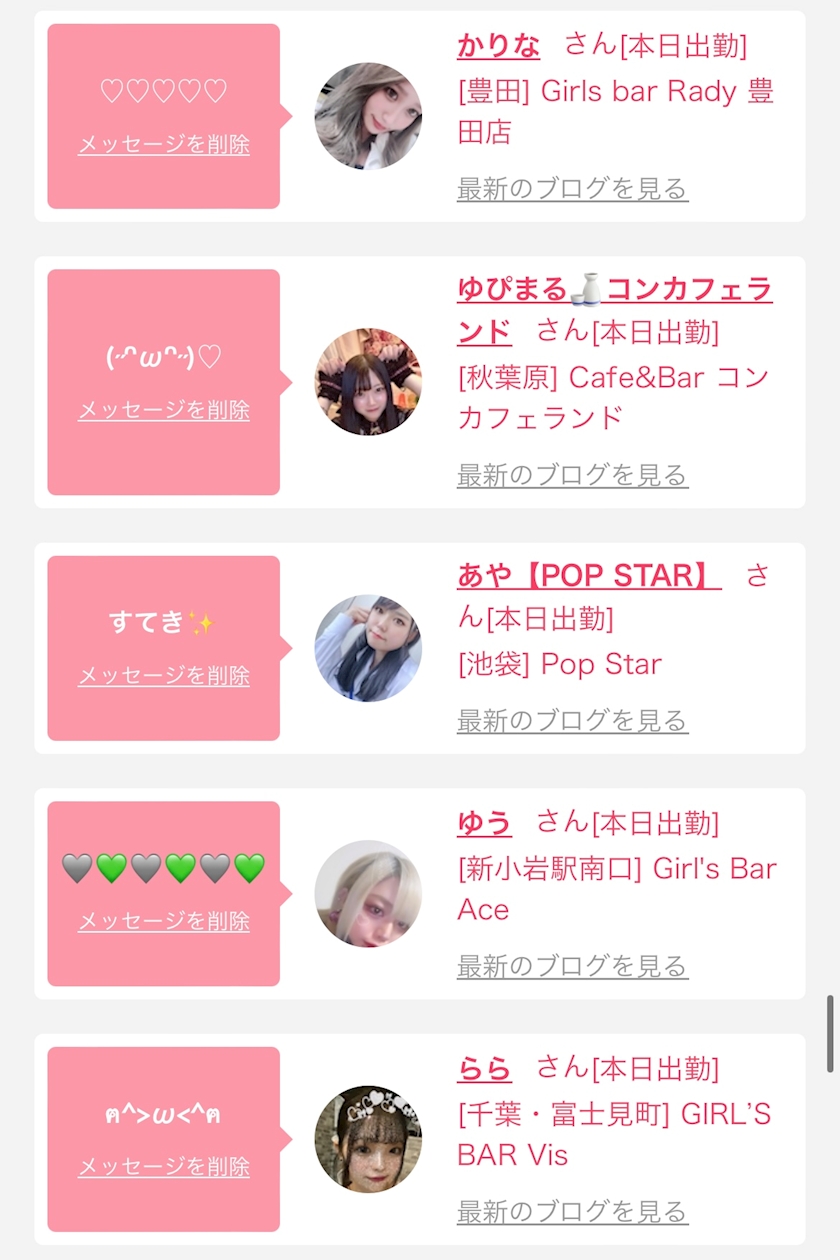The width and height of the screenshot is (840, 1260).
Task: Delete the message sent to ゆぴまる
Action: coord(164,411)
